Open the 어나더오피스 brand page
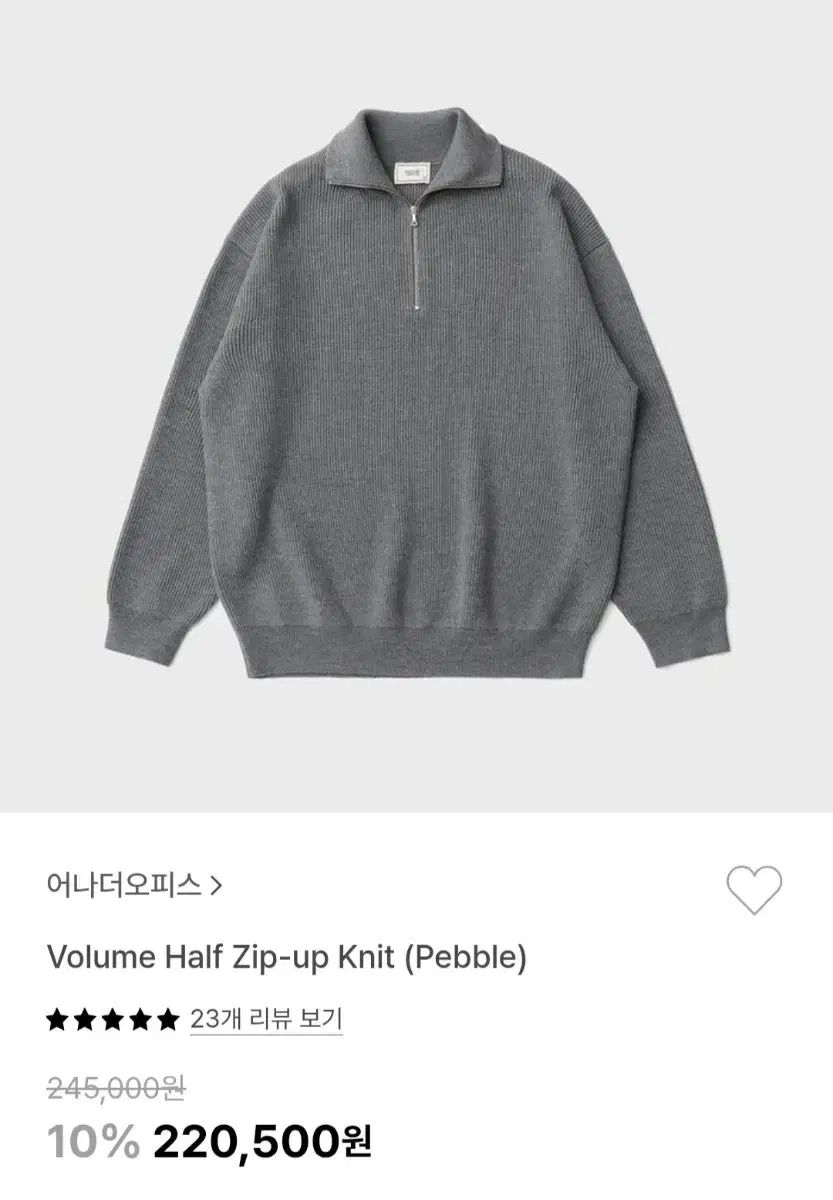The width and height of the screenshot is (833, 1200). tap(134, 885)
